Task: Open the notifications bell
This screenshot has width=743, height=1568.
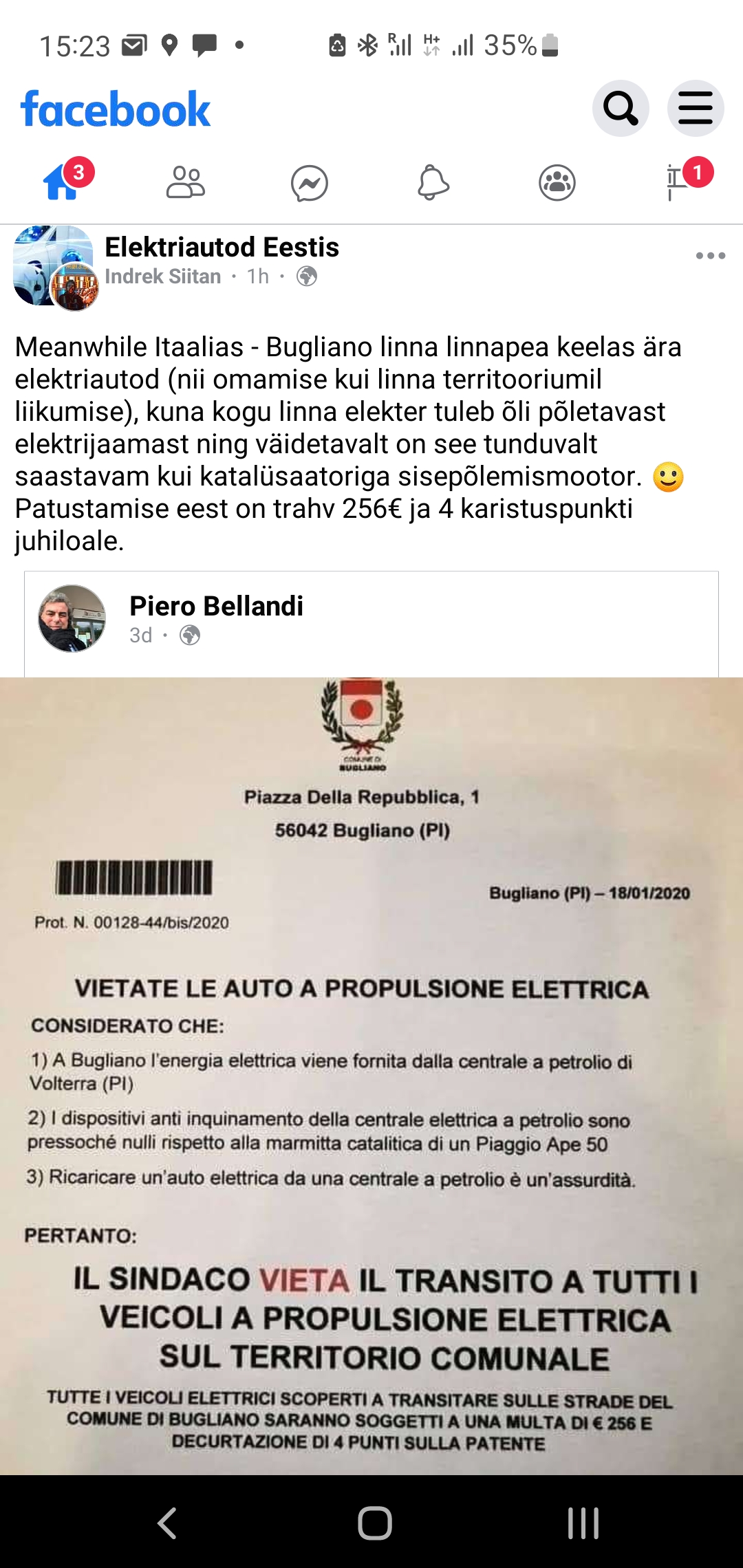Action: [433, 183]
